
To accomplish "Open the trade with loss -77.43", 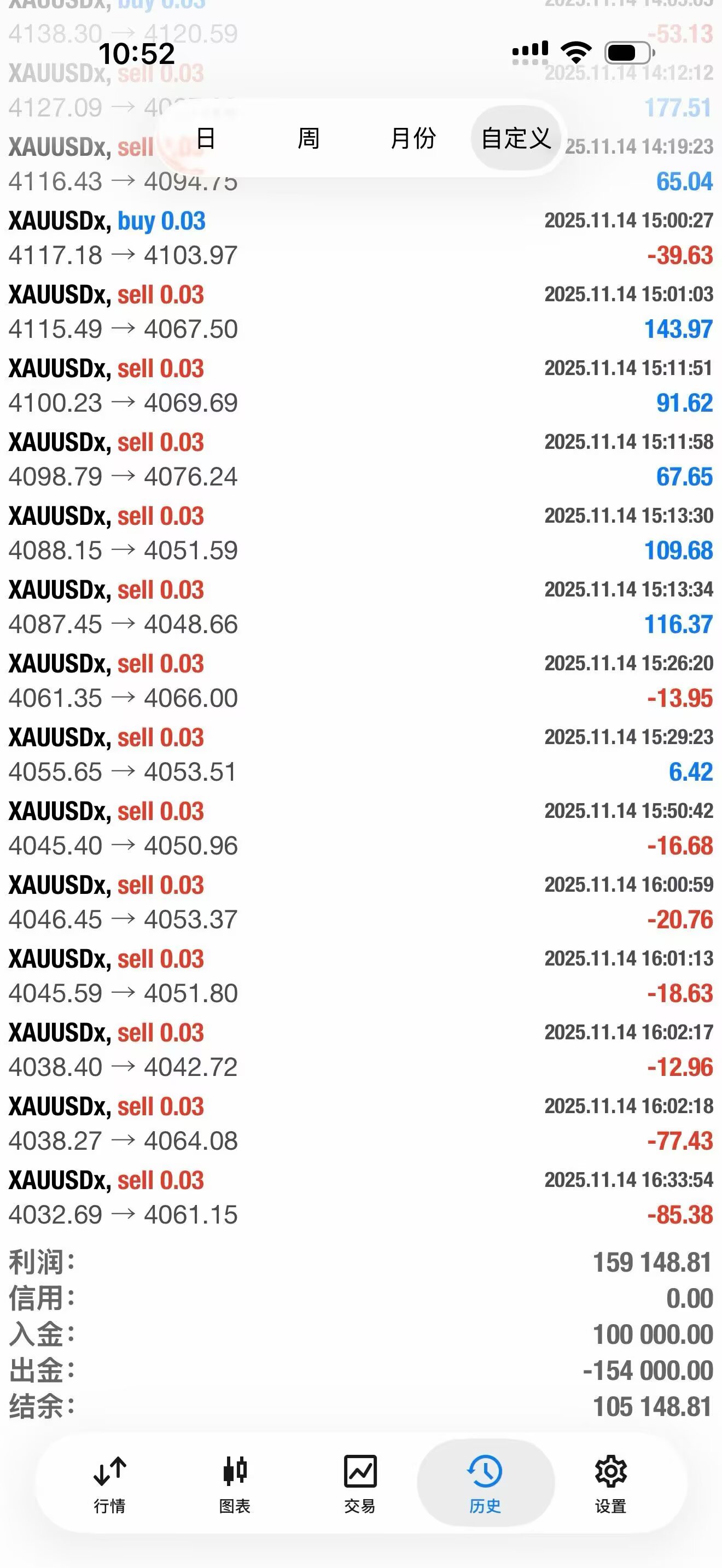I will pyautogui.click(x=360, y=1124).
